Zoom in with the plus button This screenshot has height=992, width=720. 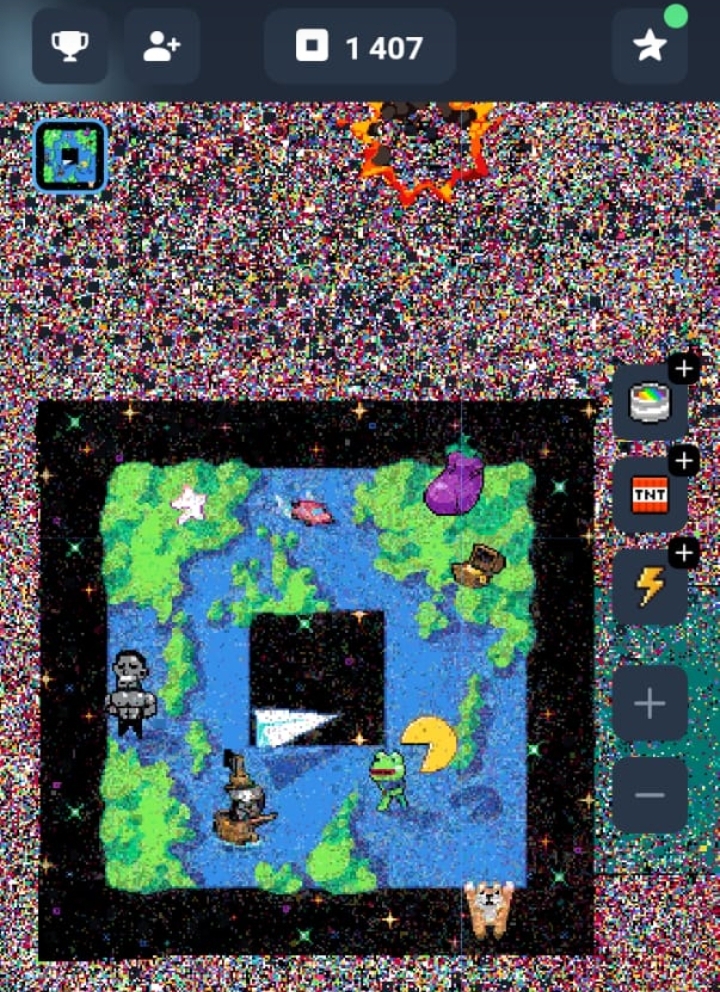pos(650,704)
